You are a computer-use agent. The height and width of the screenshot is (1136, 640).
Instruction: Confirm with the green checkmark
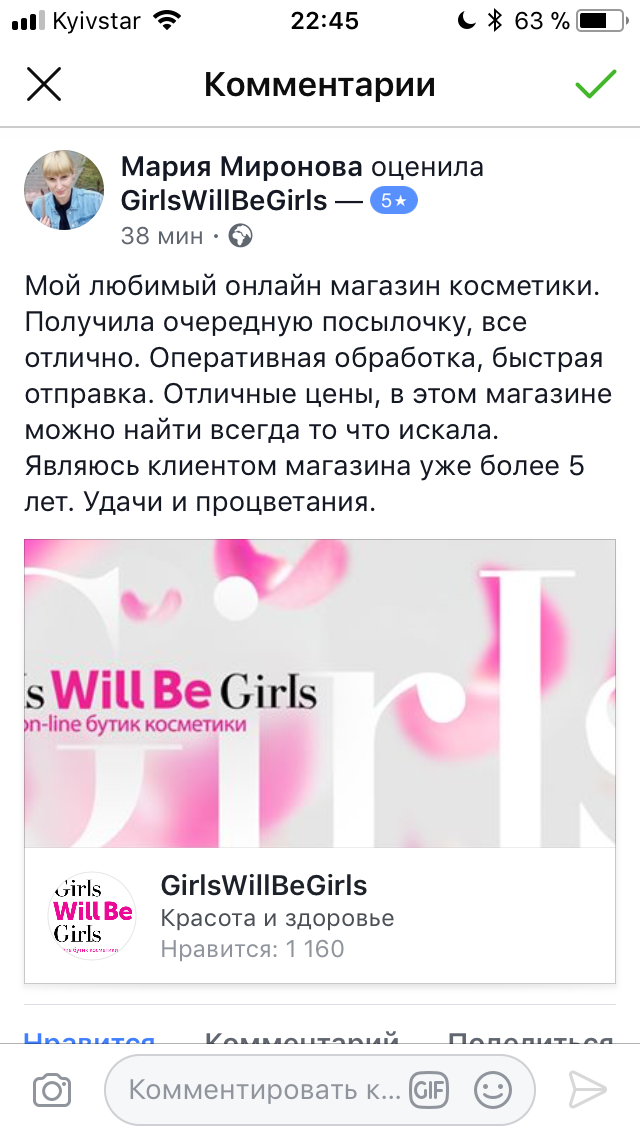pos(596,85)
